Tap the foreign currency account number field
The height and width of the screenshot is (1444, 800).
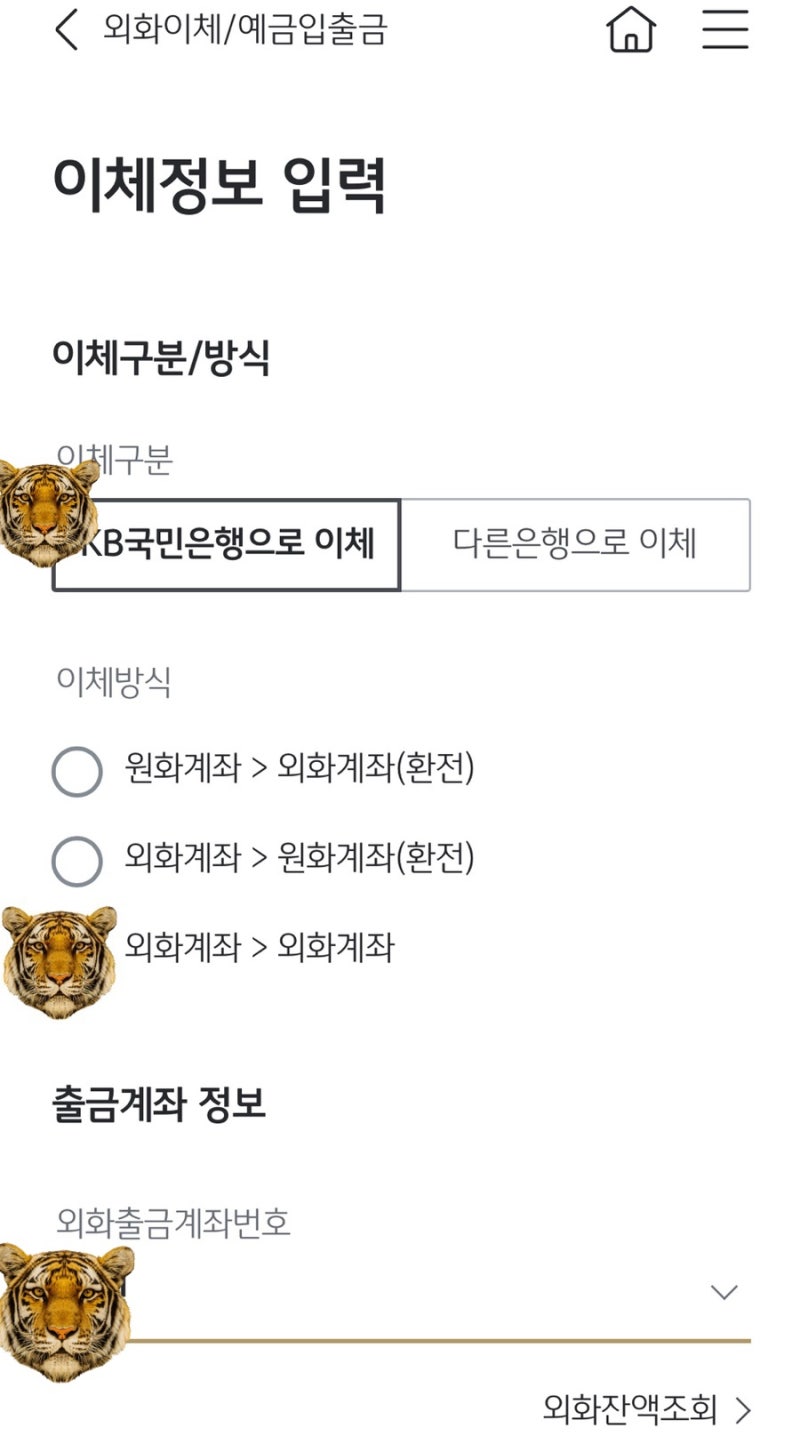pos(400,1292)
